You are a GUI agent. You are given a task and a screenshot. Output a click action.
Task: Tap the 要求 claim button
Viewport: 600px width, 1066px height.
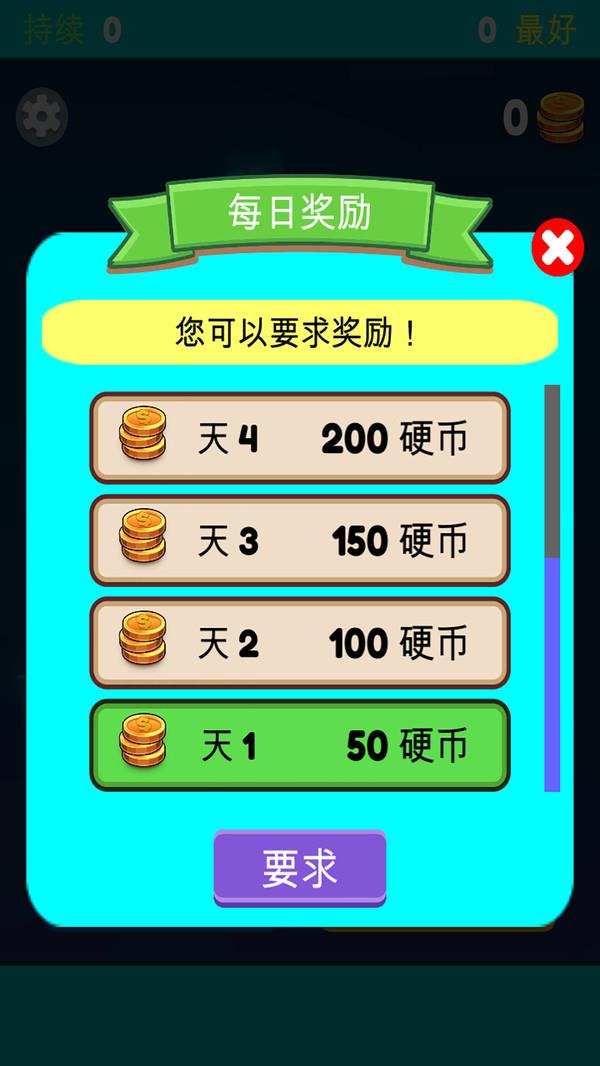click(x=299, y=867)
